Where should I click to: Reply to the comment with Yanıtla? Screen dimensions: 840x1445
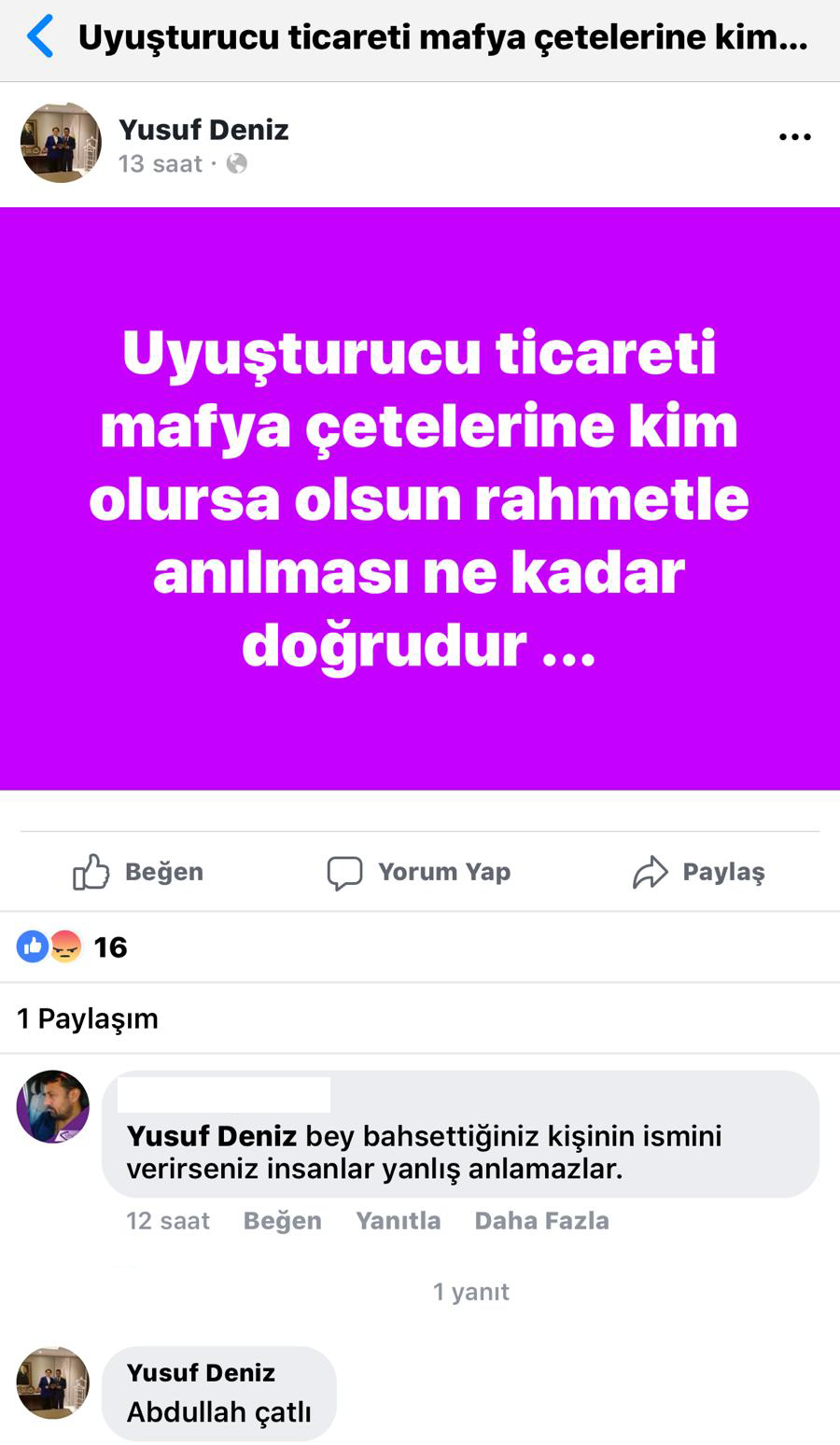click(x=398, y=1221)
